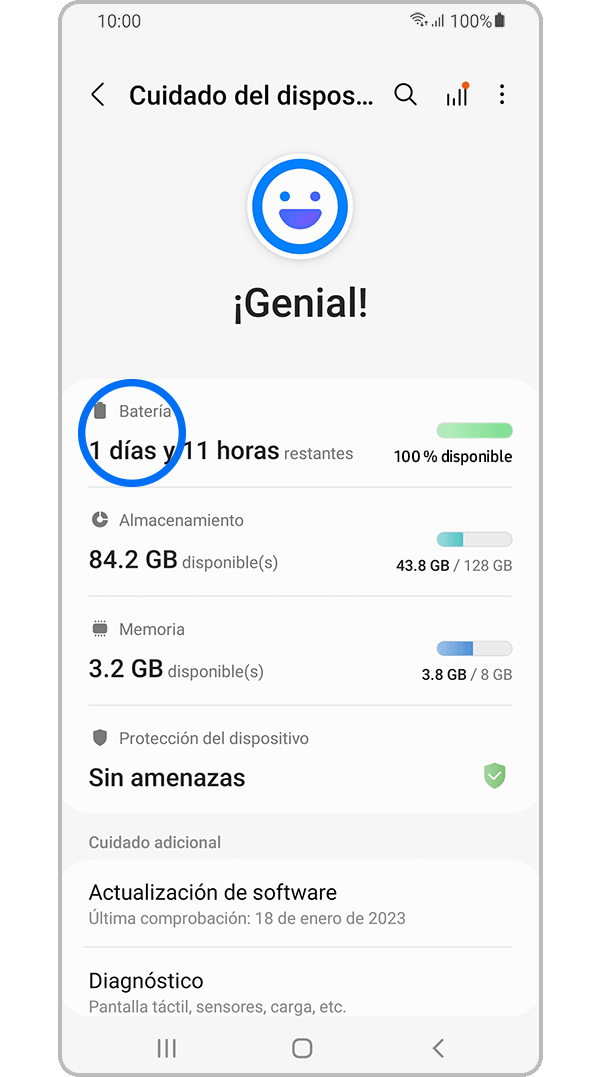Open the Almacenamiento storage row
Screen dimensions: 600x1077
(x=300, y=543)
